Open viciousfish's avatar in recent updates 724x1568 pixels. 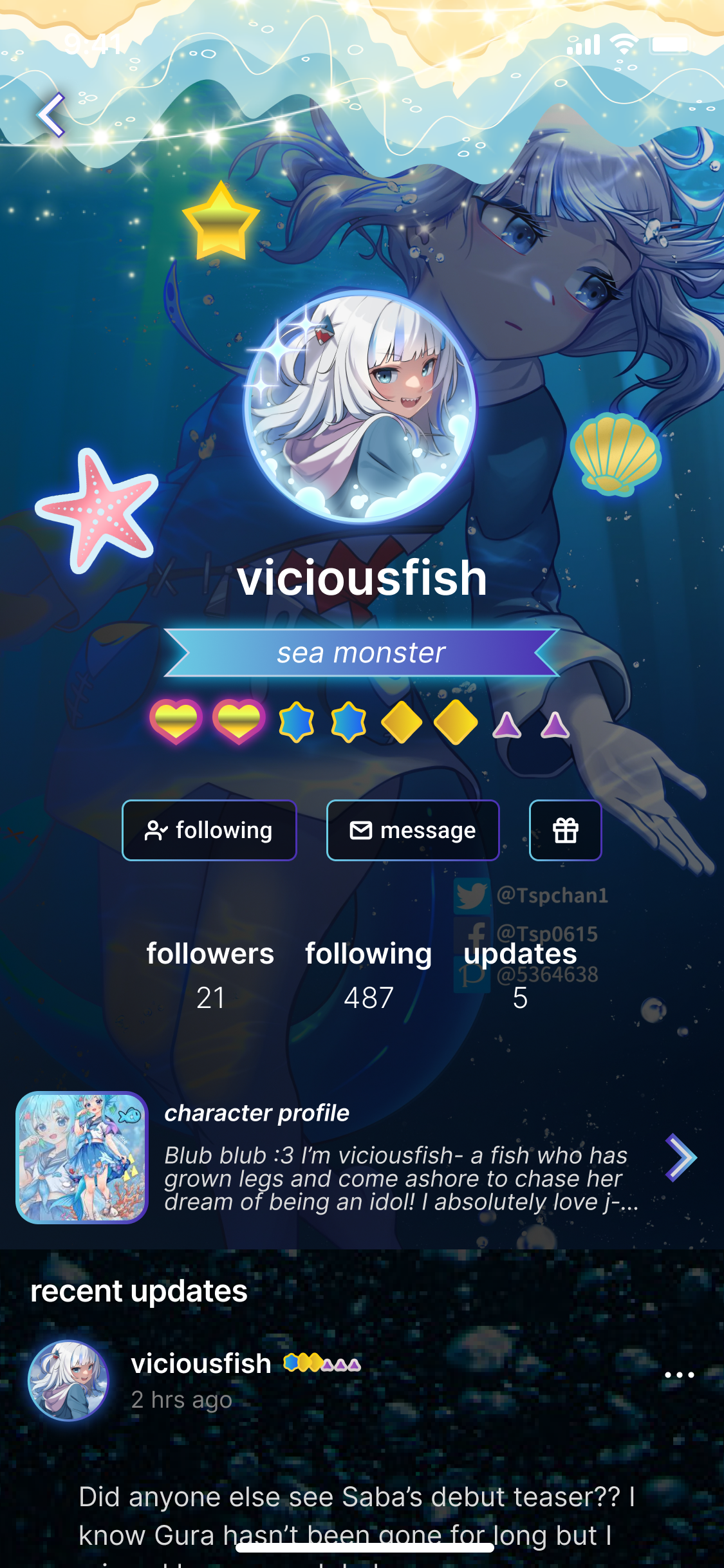tap(68, 1380)
